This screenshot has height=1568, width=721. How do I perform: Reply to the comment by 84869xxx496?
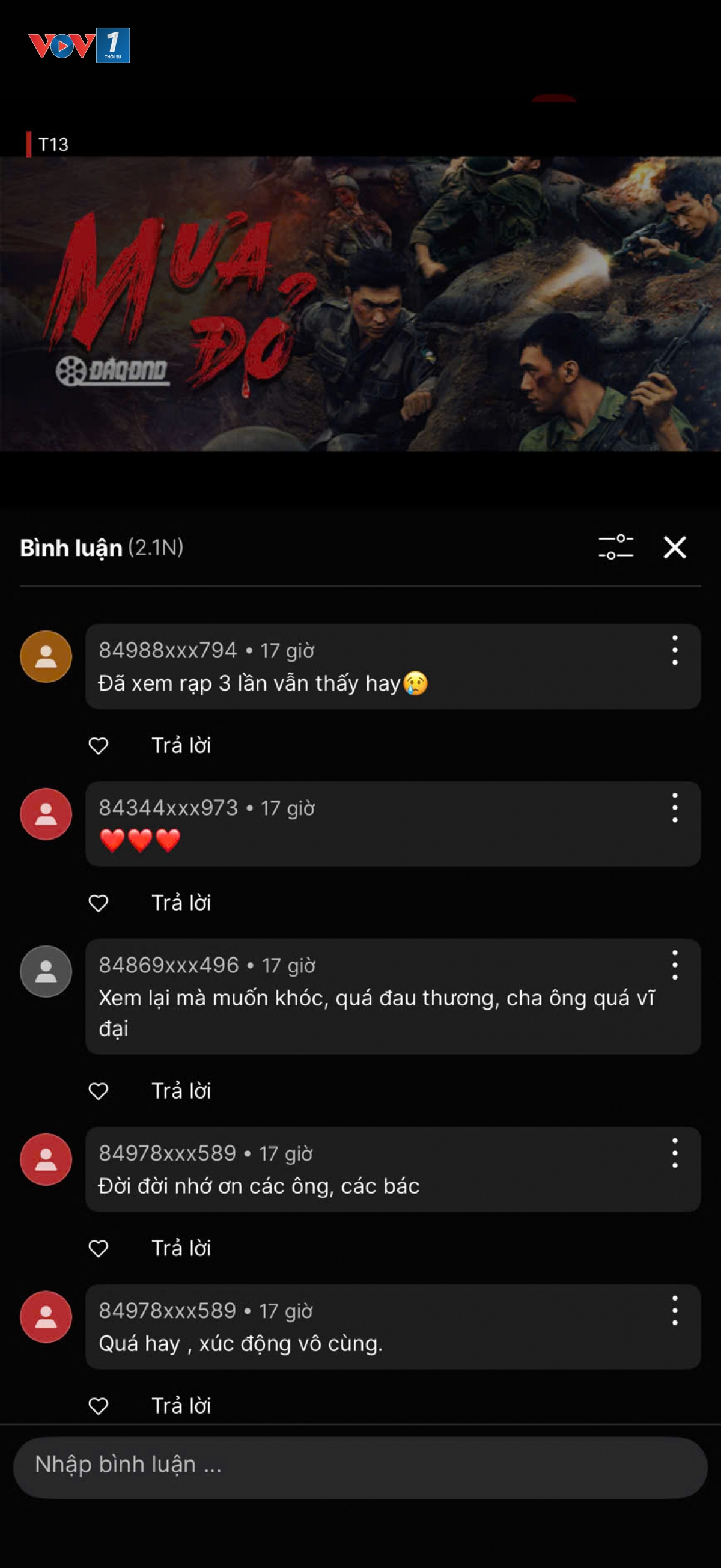click(181, 1091)
